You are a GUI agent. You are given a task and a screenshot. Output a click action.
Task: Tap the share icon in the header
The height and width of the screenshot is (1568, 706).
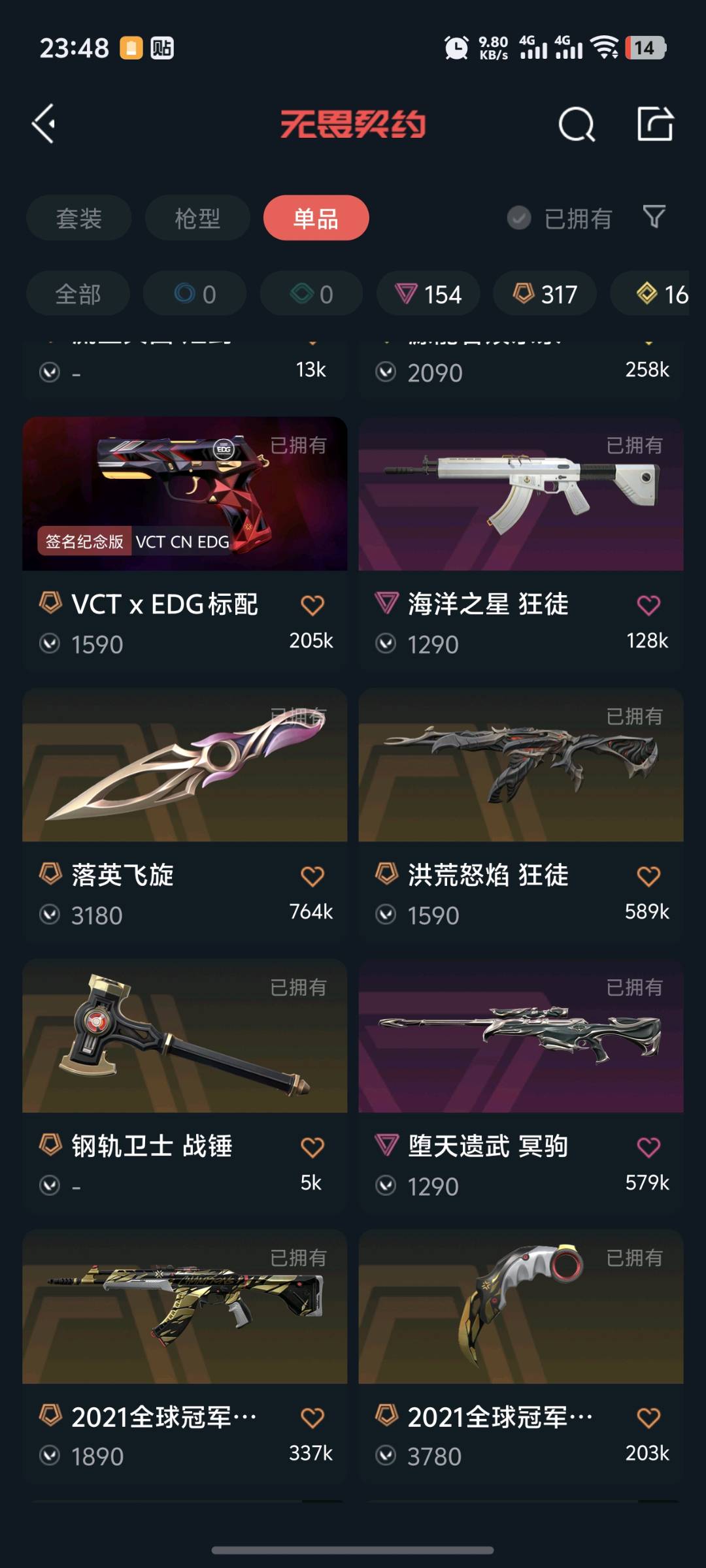[655, 123]
